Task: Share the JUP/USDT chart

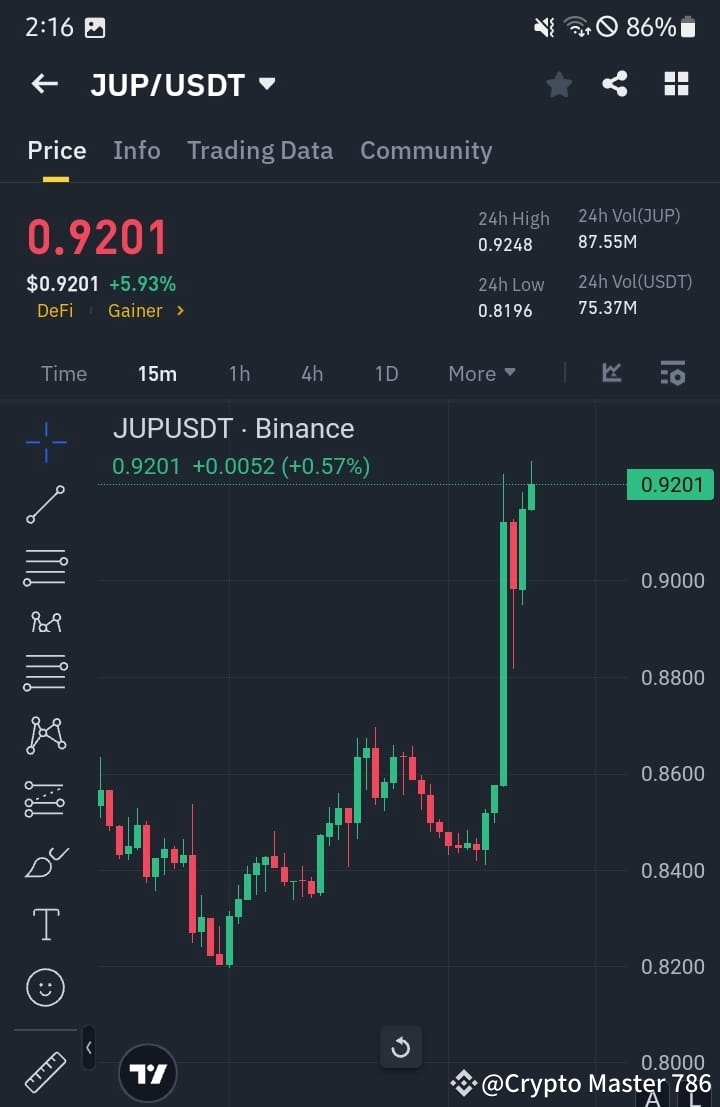Action: (615, 84)
